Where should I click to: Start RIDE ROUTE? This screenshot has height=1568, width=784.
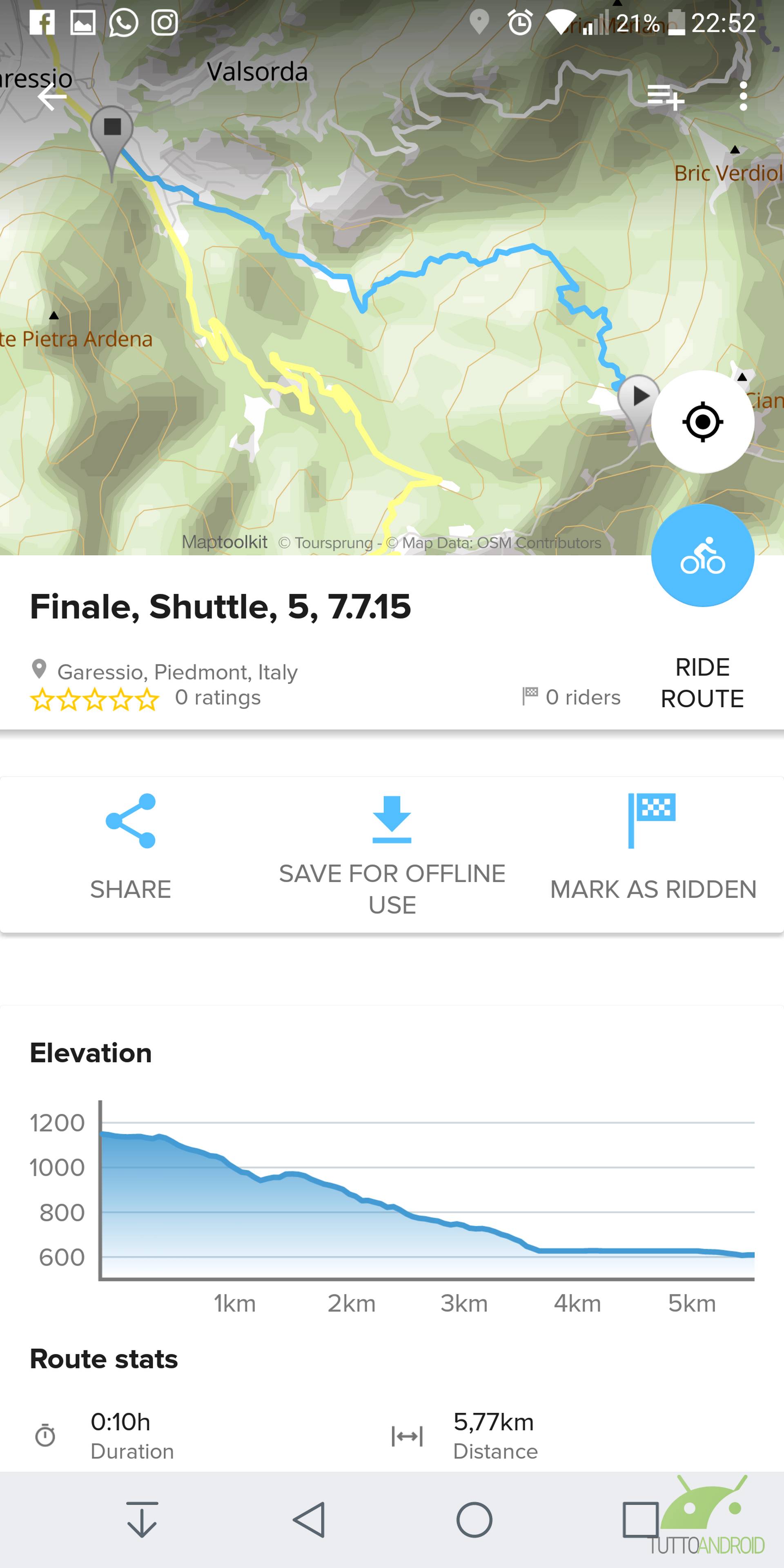point(702,683)
